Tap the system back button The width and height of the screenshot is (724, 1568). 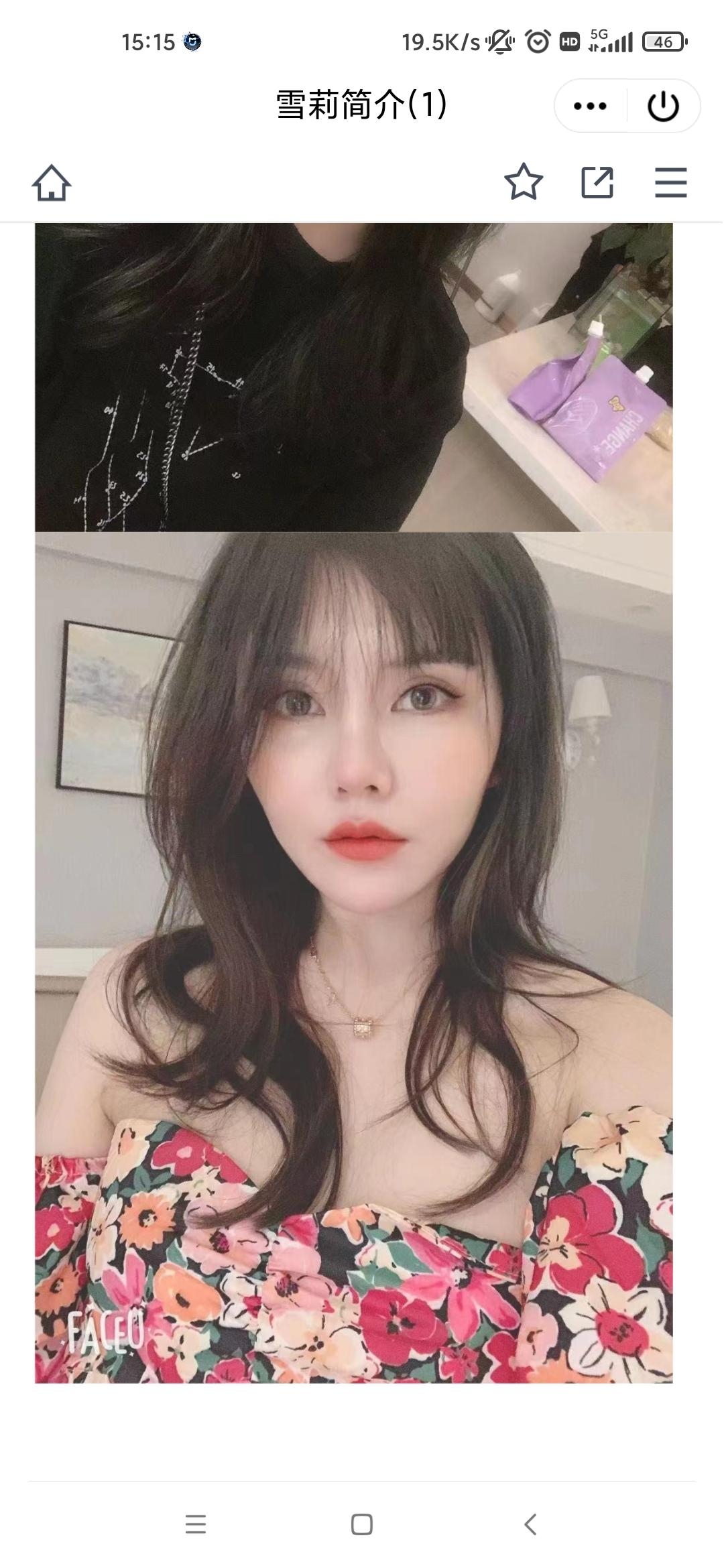pyautogui.click(x=530, y=1524)
